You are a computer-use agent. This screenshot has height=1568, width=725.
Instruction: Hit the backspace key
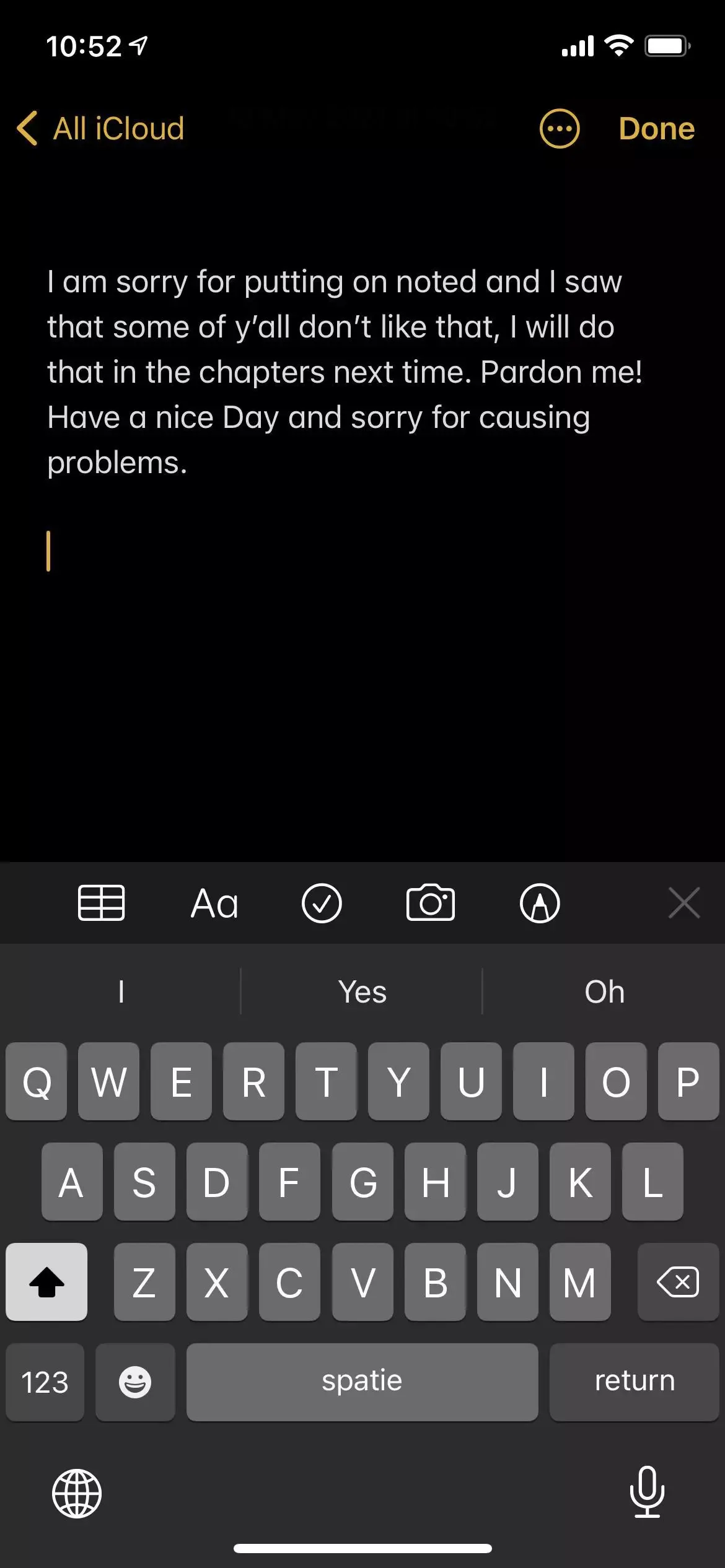tap(678, 1282)
